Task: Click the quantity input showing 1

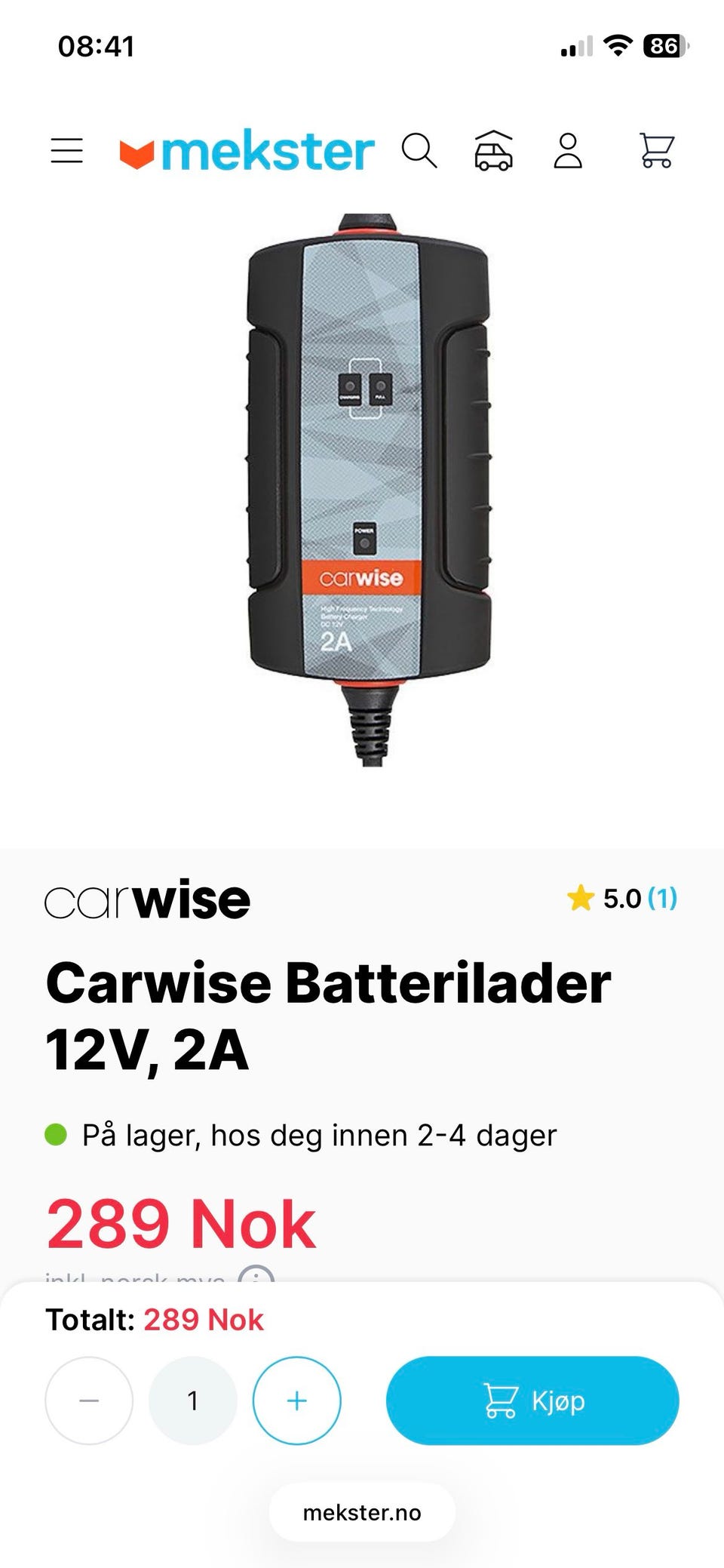Action: tap(193, 1400)
